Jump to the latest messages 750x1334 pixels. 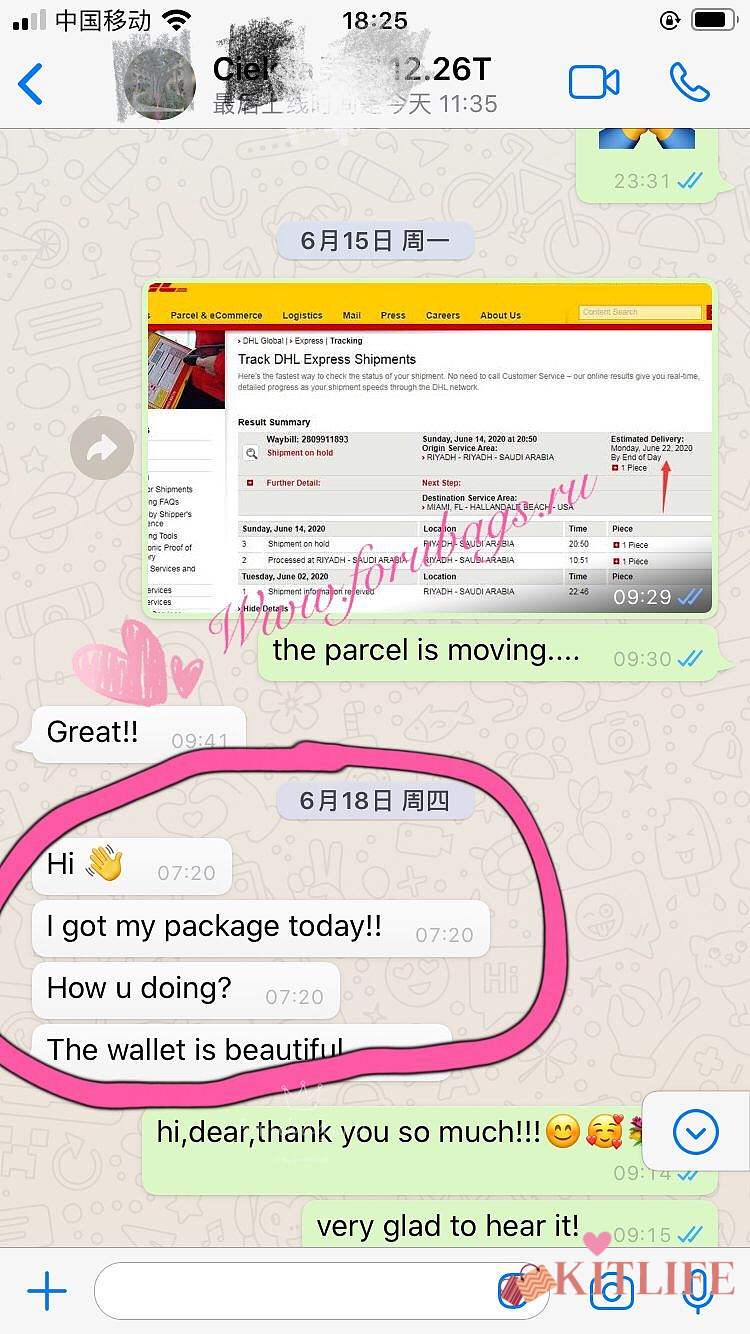[696, 1133]
